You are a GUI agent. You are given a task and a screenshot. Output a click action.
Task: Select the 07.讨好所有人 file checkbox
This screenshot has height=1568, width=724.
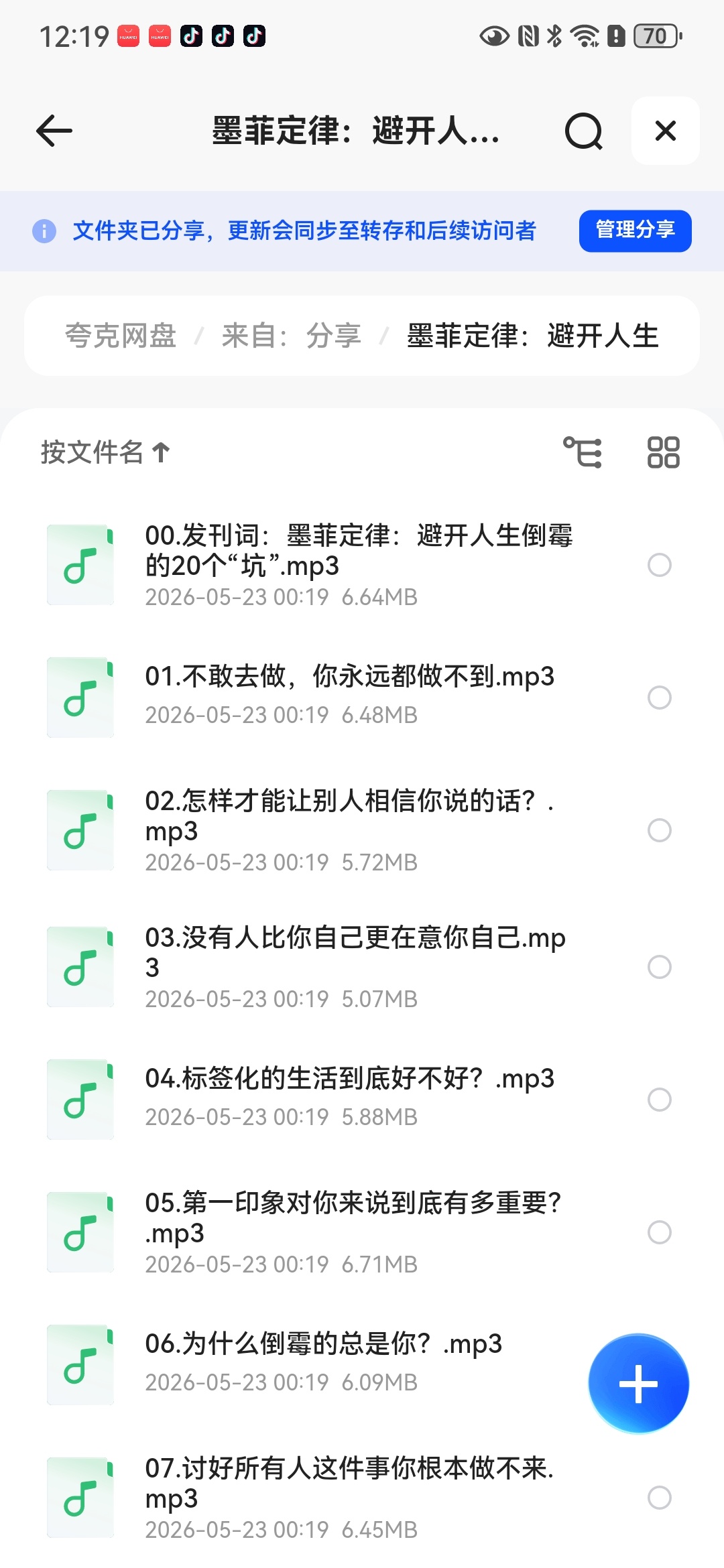(x=660, y=1498)
